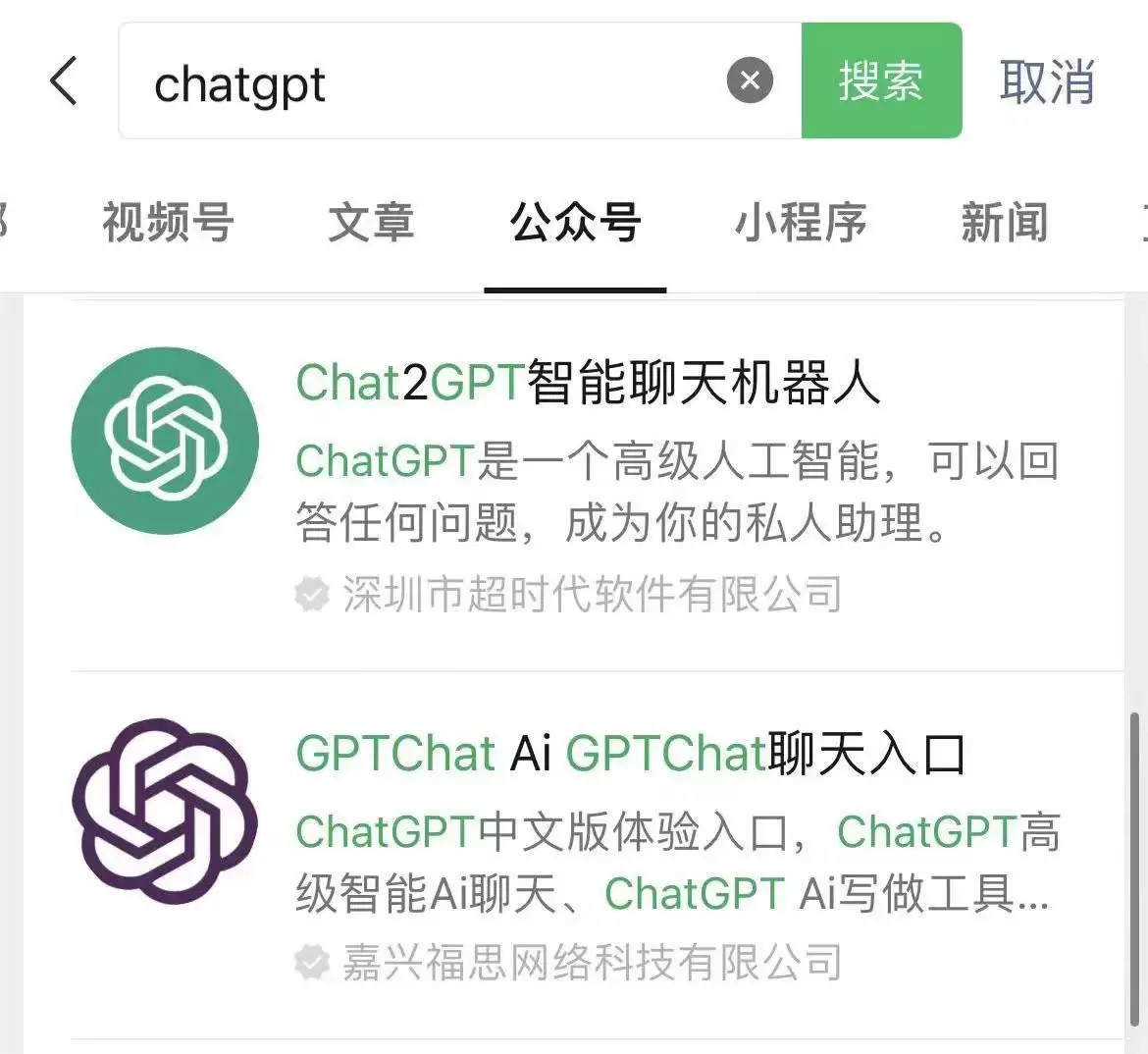The height and width of the screenshot is (1054, 1148).
Task: Cancel the search with 取消
Action: [x=1046, y=81]
